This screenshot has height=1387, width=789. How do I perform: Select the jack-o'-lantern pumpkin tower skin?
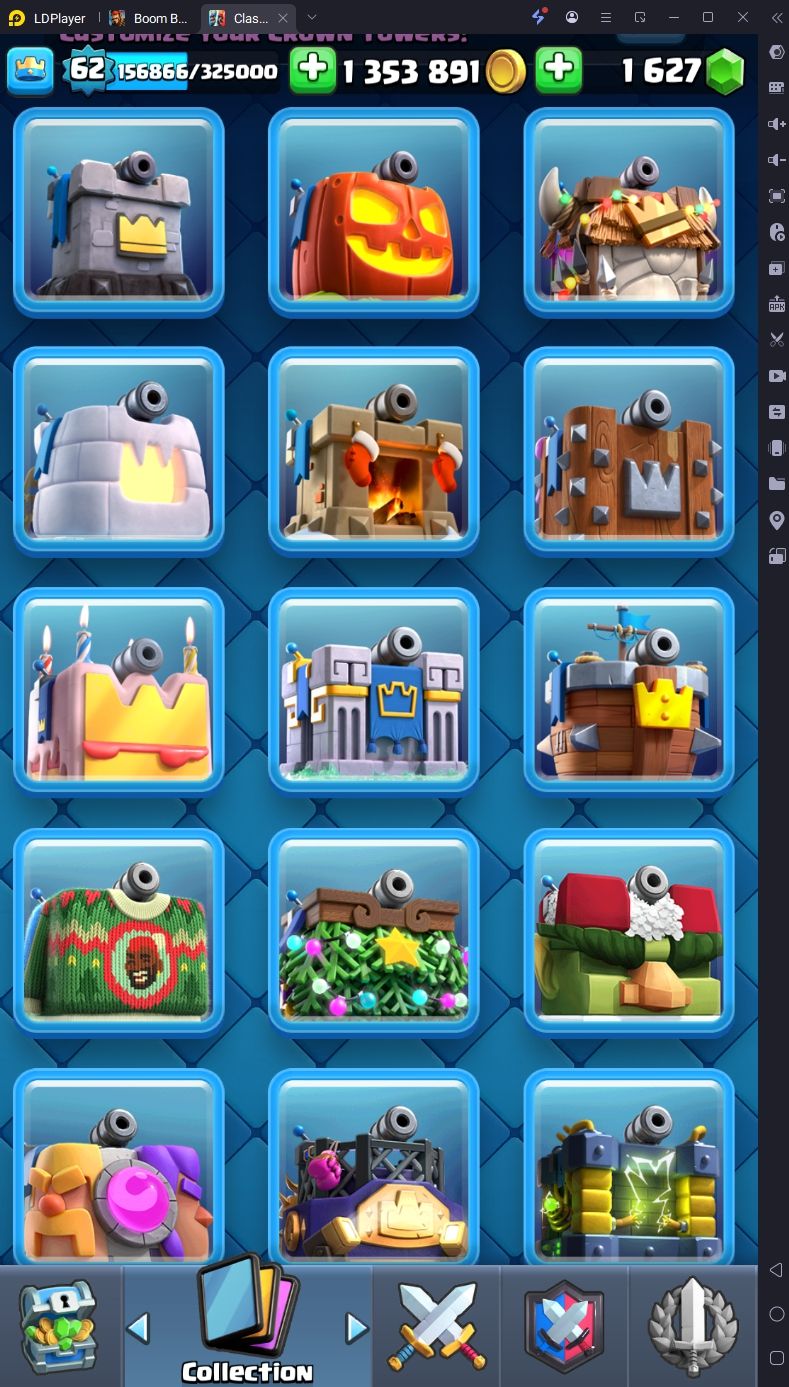pos(373,212)
